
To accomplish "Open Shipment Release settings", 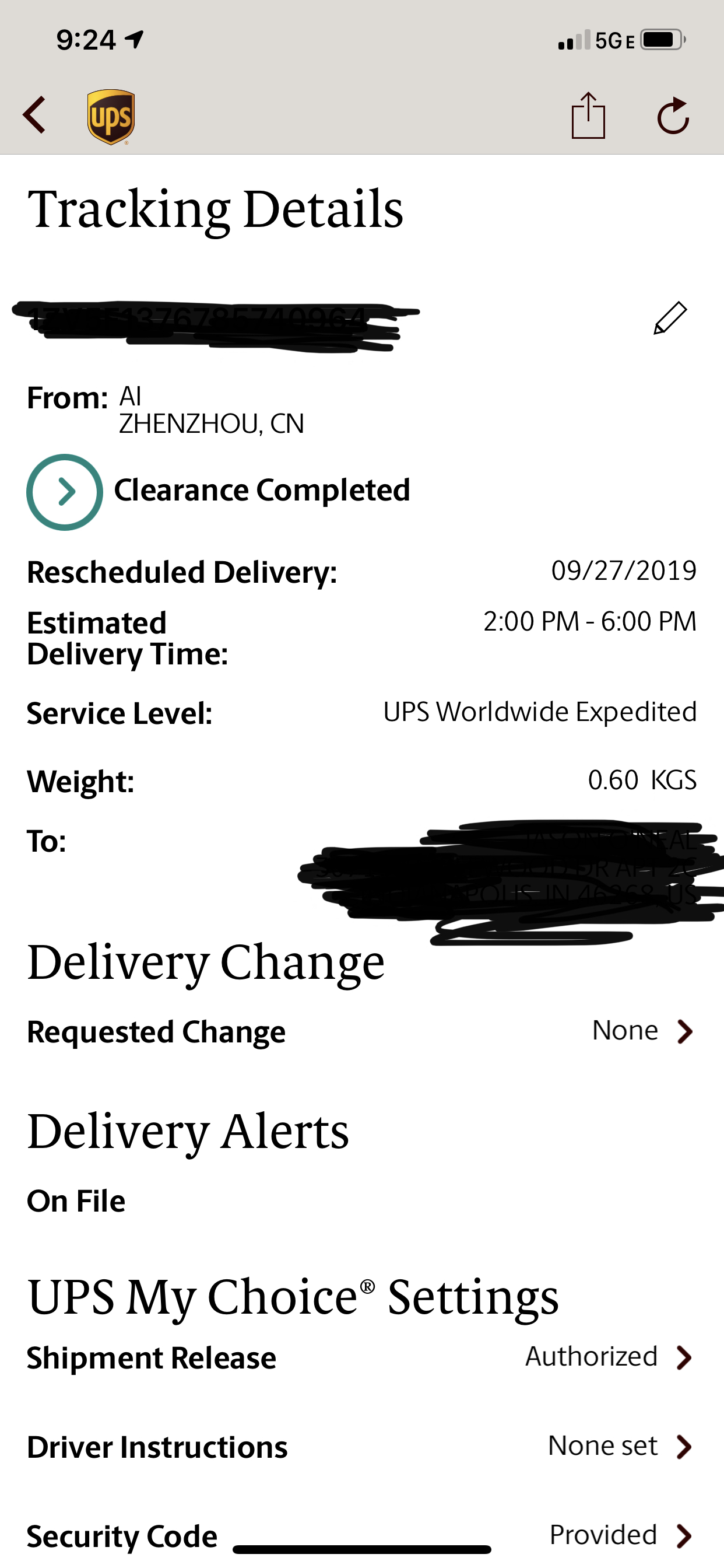I will 361,1357.
